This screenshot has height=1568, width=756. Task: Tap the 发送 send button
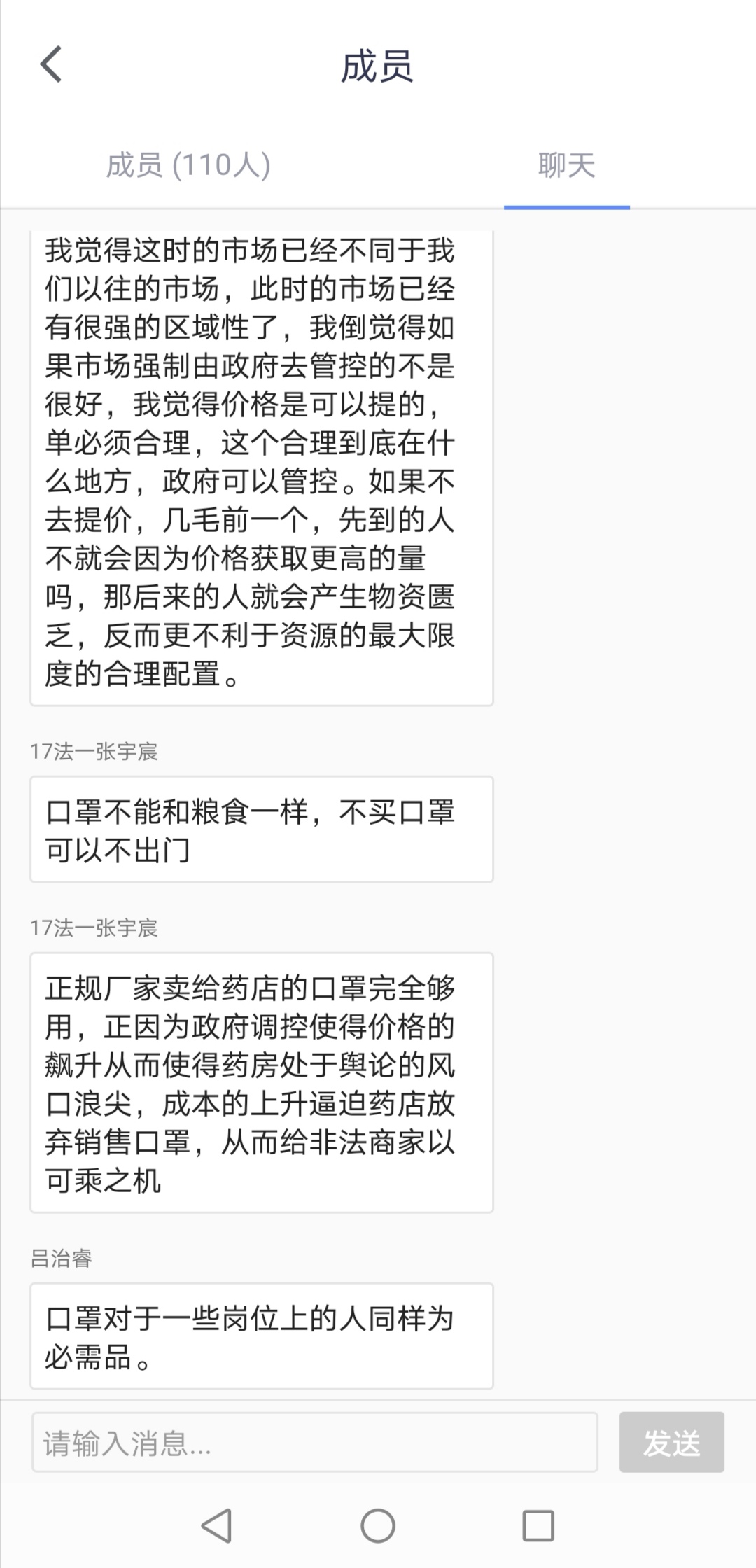click(x=671, y=1442)
